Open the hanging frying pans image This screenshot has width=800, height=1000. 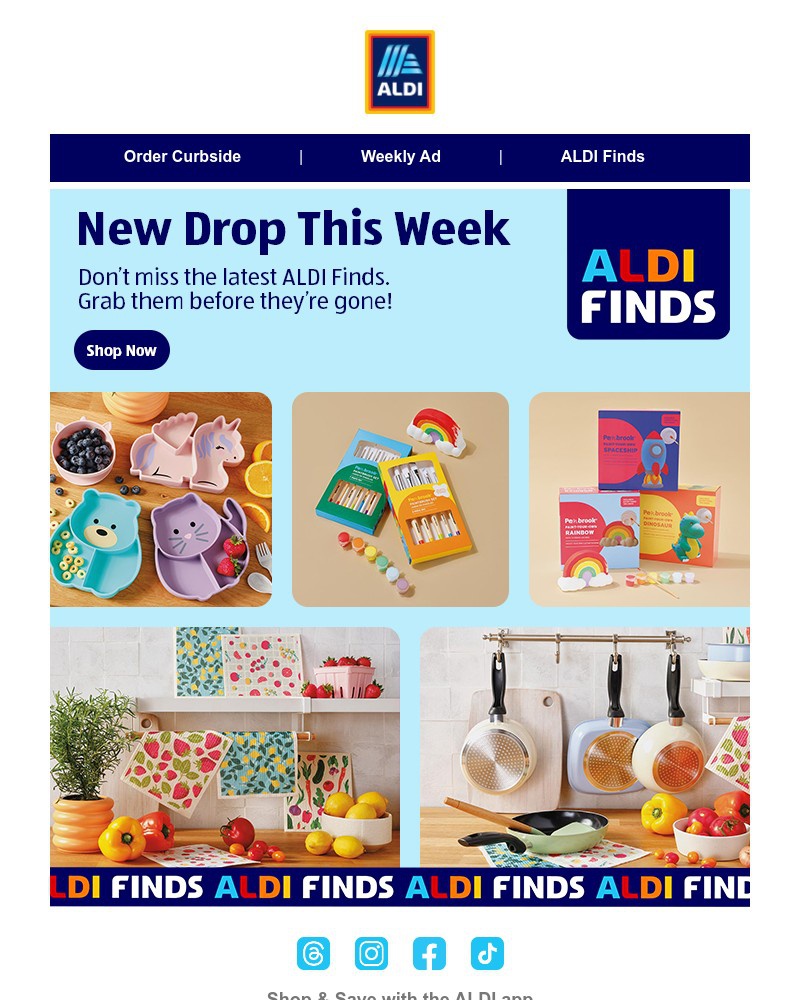tap(584, 746)
